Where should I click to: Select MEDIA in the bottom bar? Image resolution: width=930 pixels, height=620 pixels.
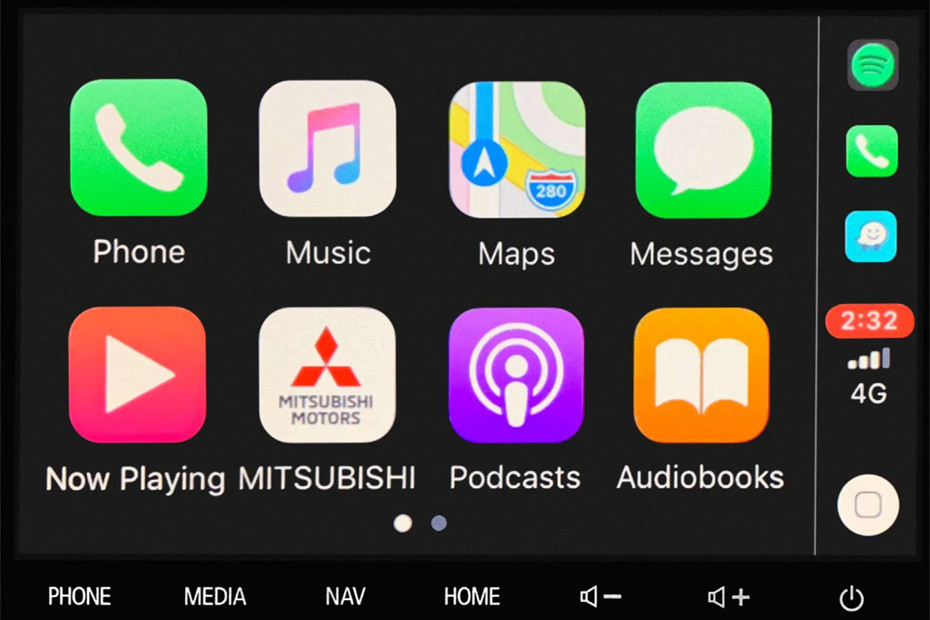coord(215,597)
